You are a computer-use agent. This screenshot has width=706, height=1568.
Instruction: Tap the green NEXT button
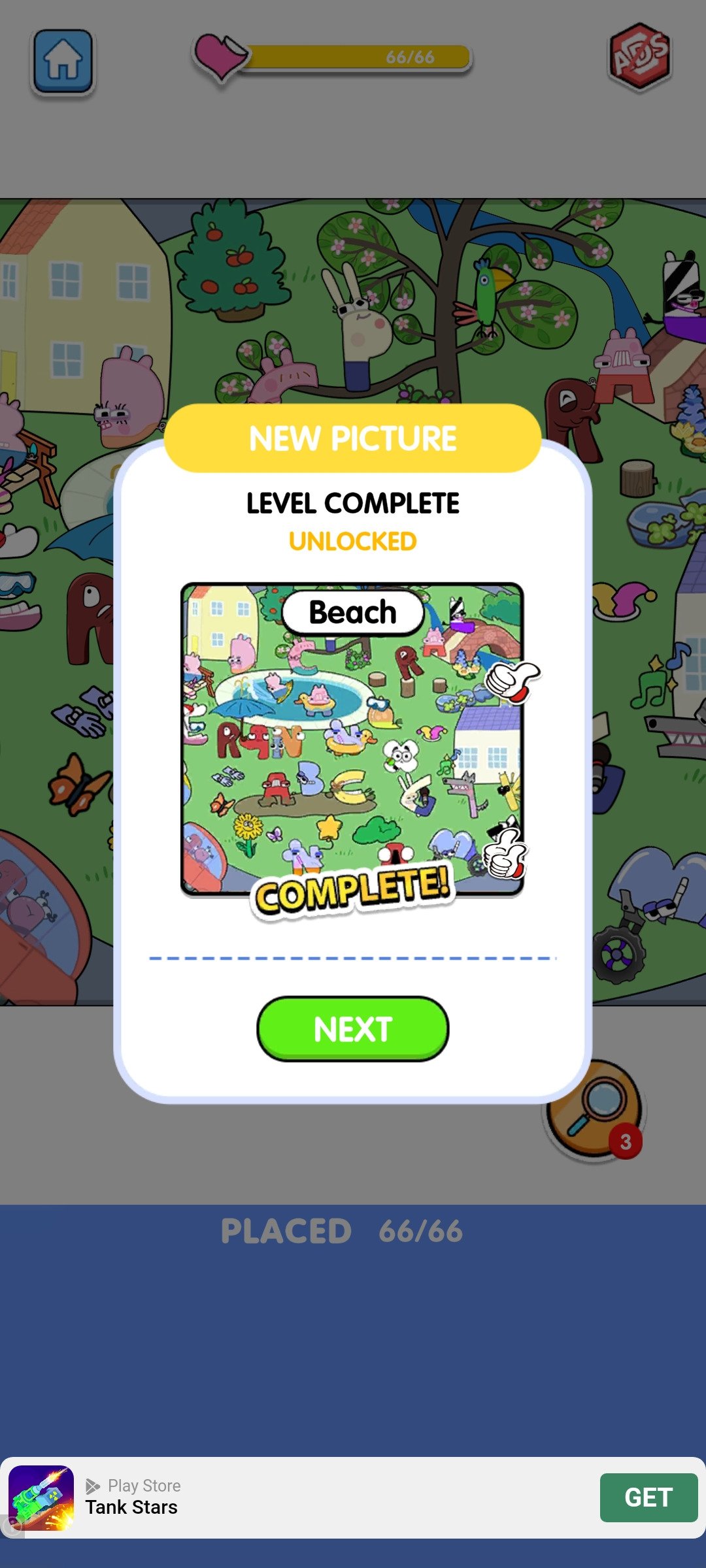353,1029
